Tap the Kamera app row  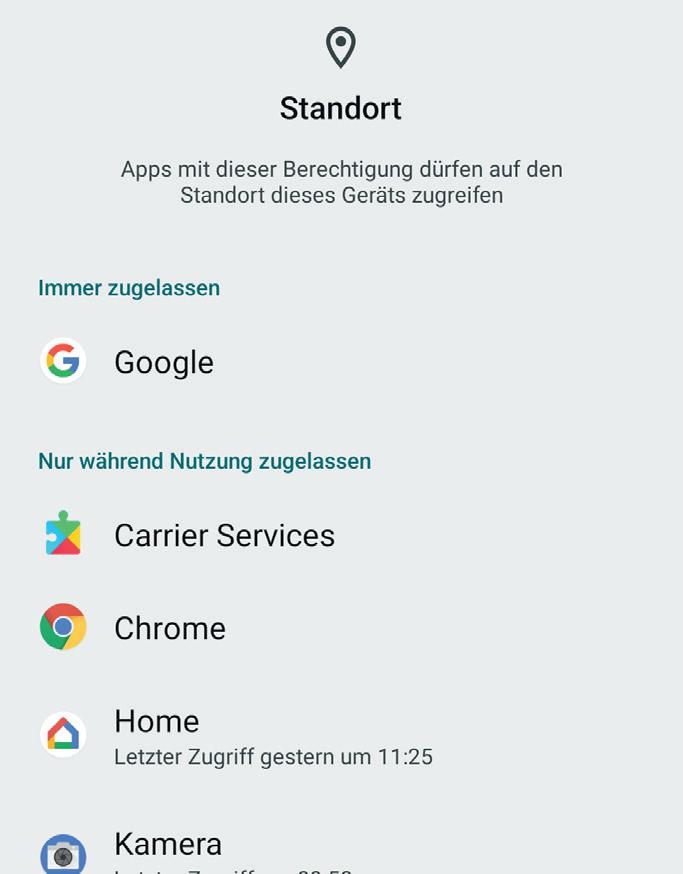341,847
